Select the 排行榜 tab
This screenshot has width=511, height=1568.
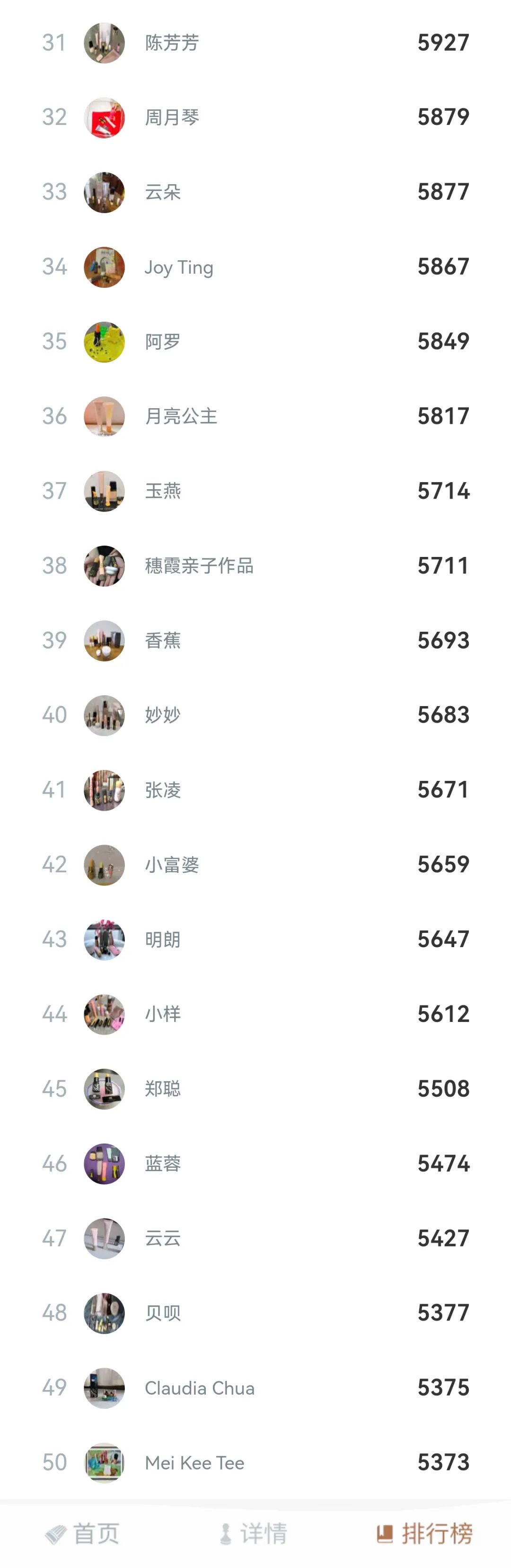click(424, 1533)
